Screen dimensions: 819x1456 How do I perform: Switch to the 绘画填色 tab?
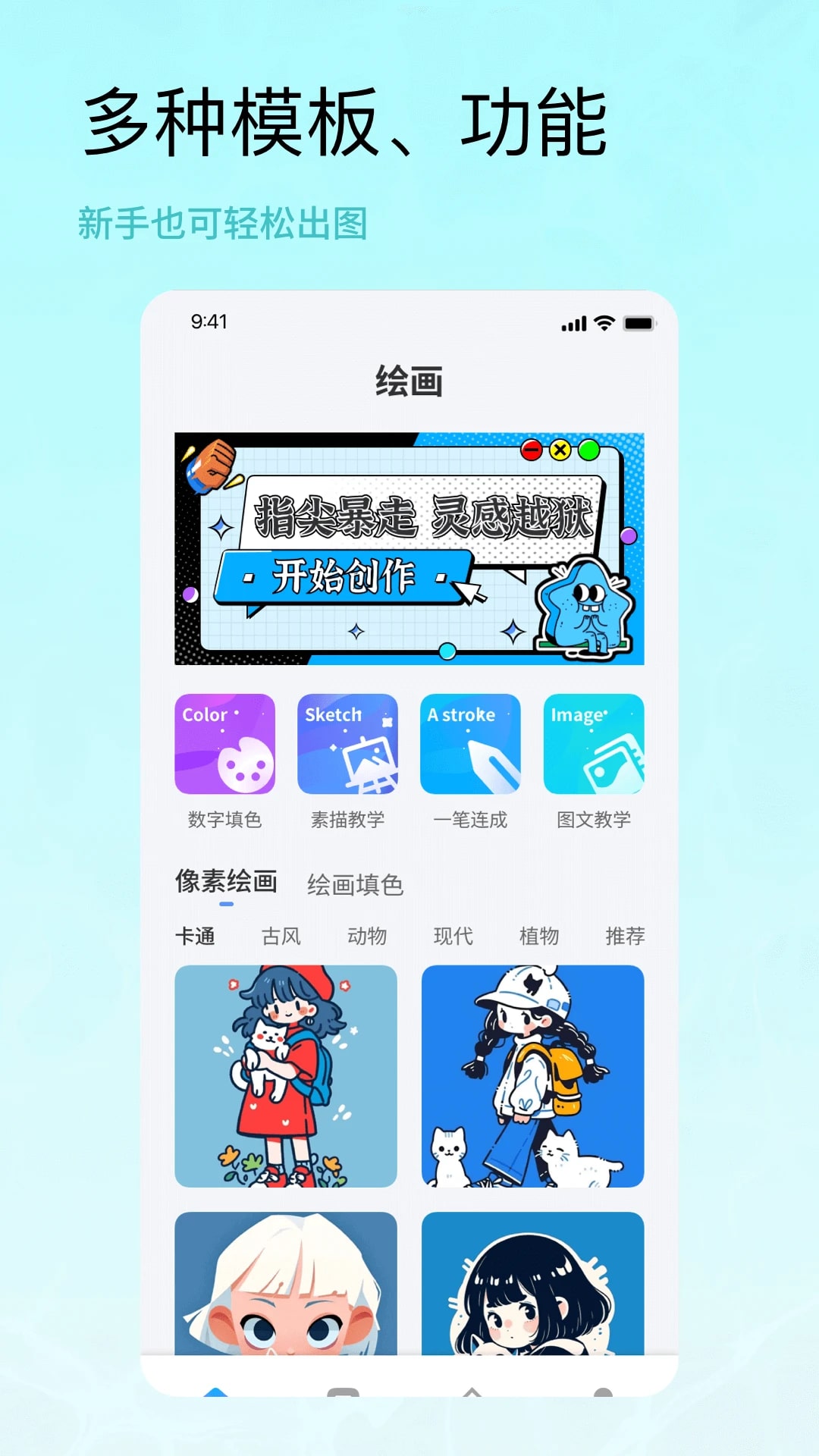click(x=356, y=886)
